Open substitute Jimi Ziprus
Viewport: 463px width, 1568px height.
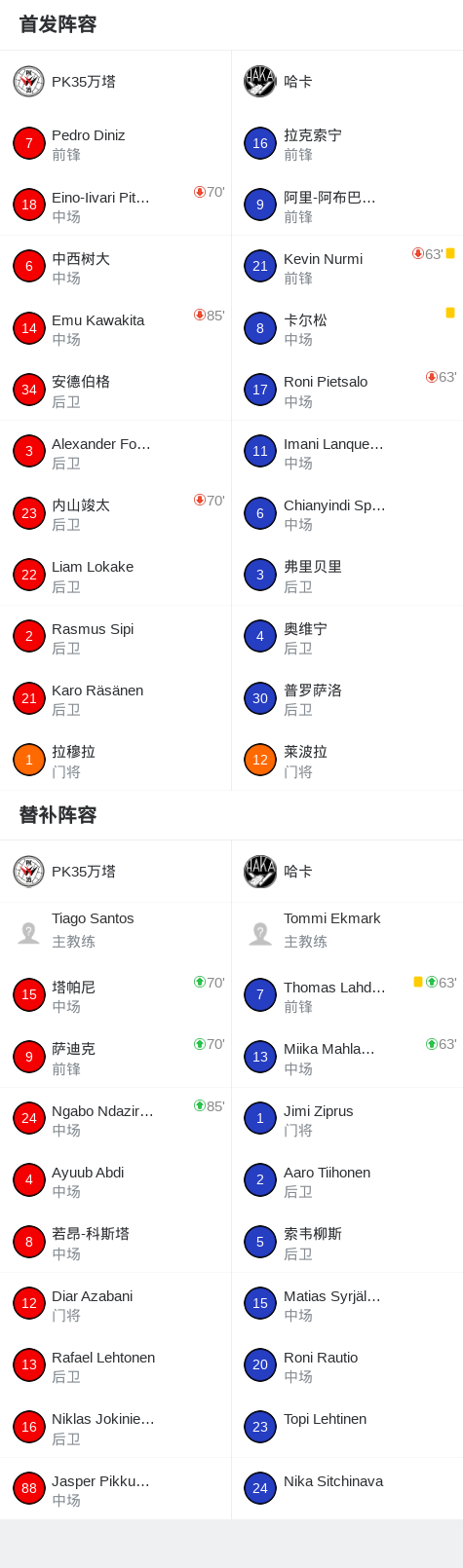(347, 1119)
